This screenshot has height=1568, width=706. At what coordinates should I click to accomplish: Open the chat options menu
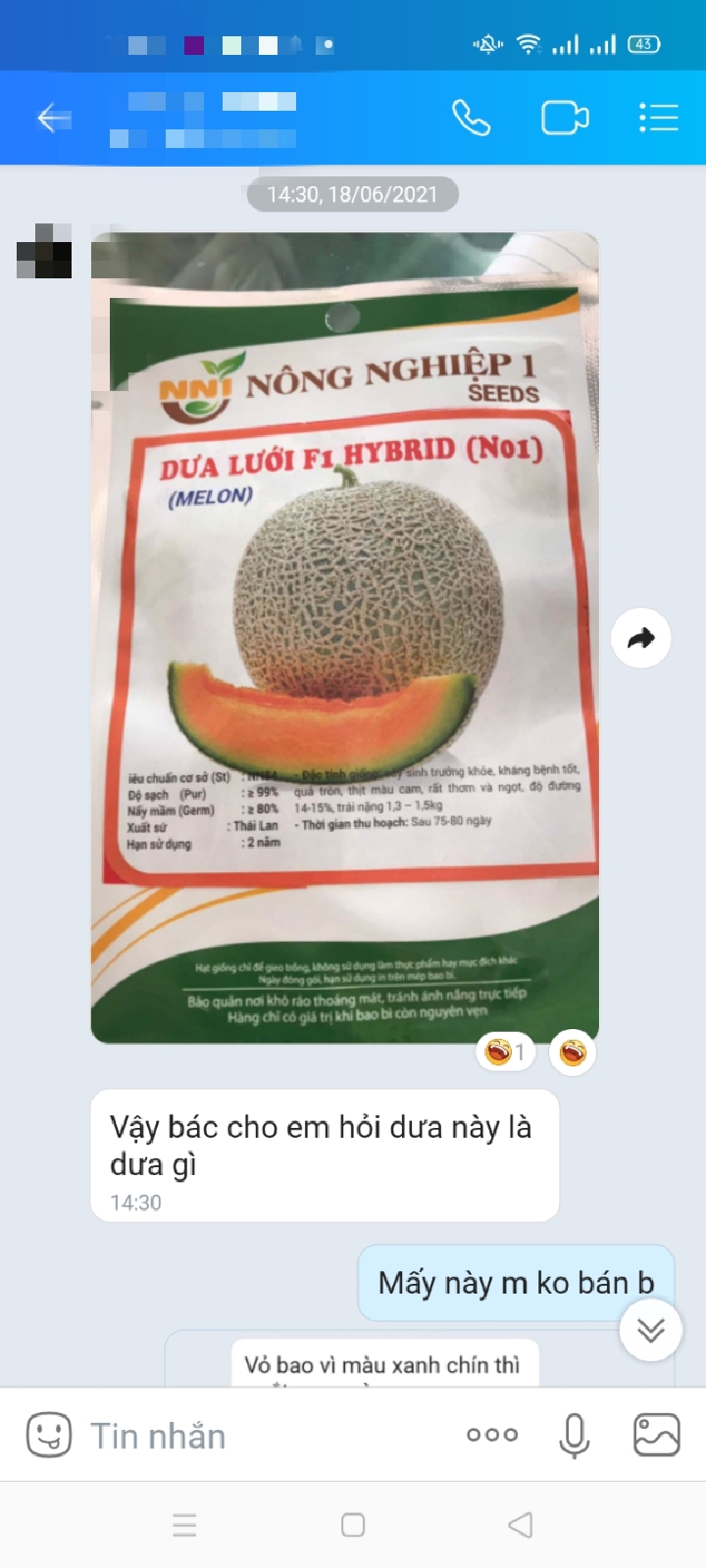[x=658, y=119]
